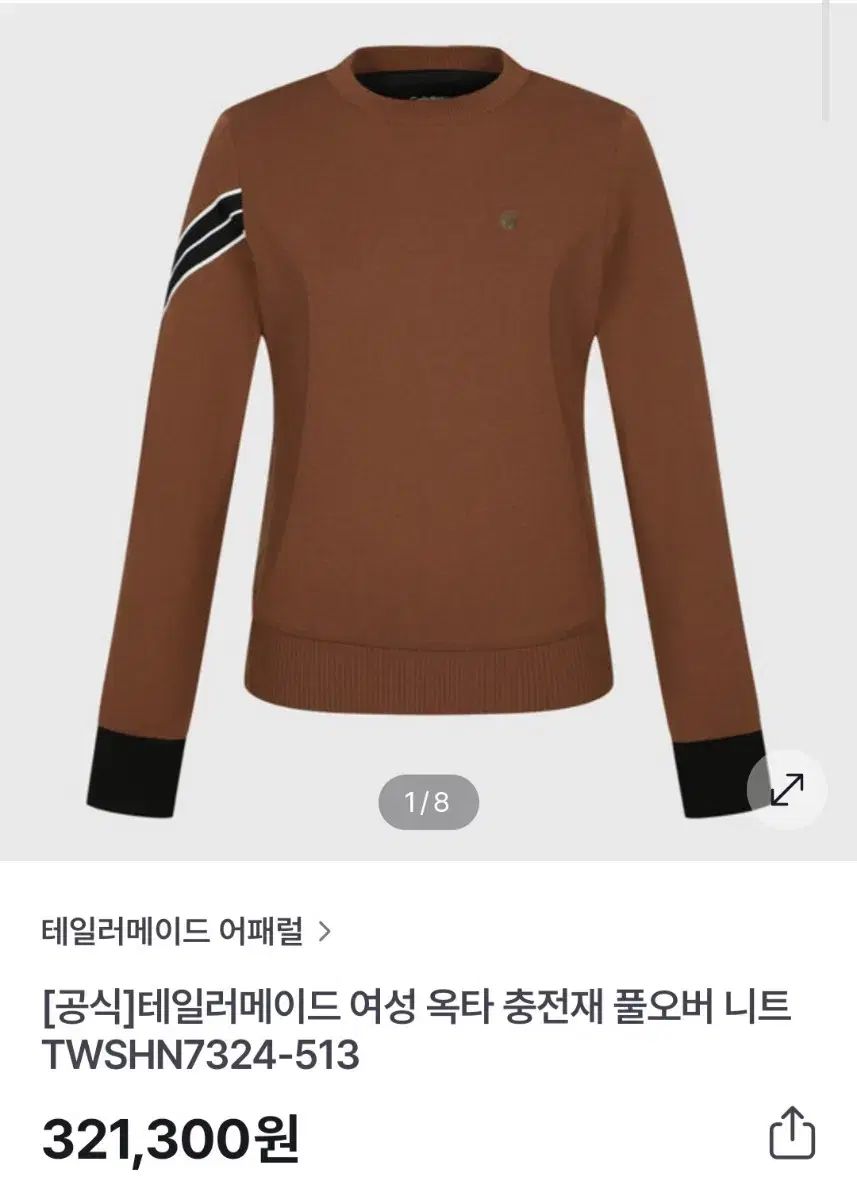Expand the product image to fullscreen

pyautogui.click(x=787, y=789)
